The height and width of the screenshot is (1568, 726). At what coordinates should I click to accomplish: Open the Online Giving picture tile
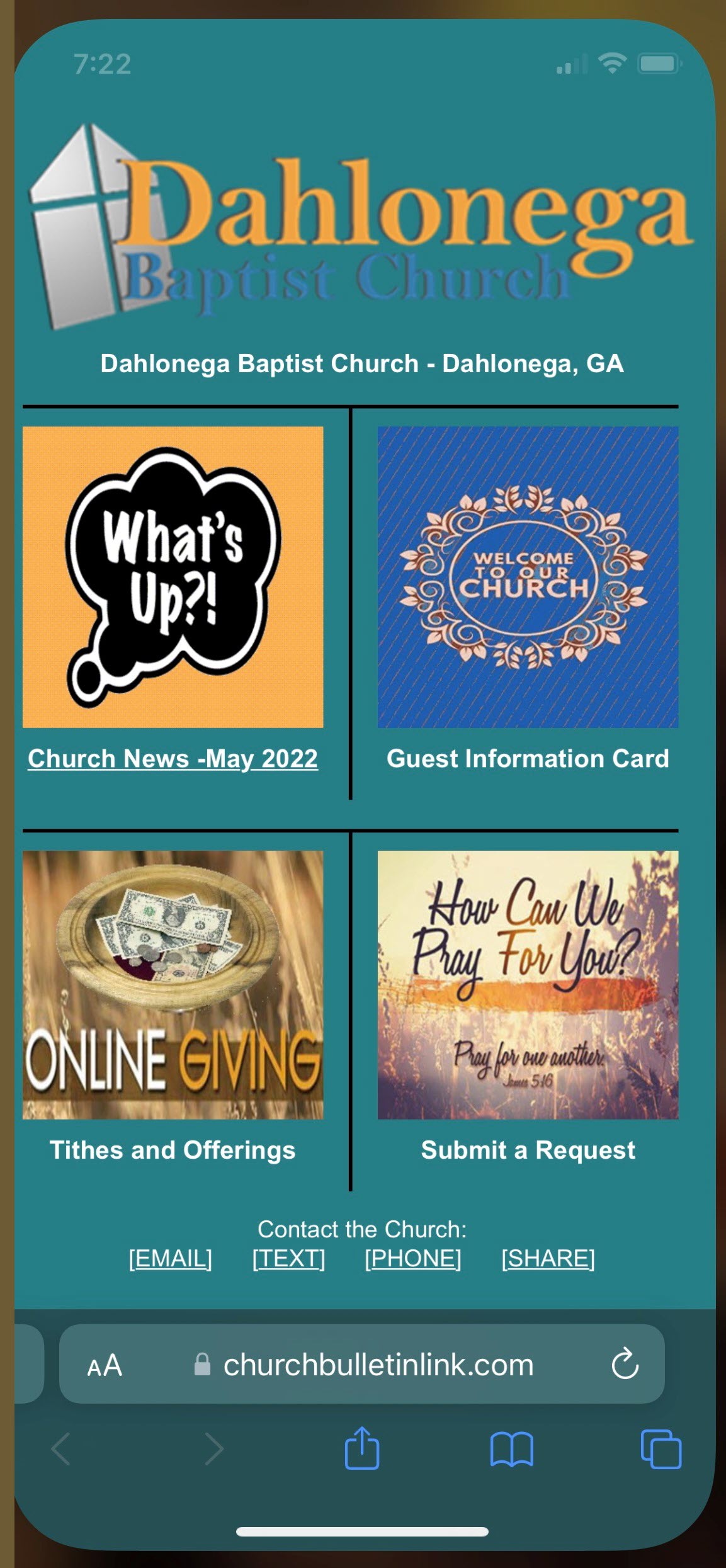(x=173, y=985)
